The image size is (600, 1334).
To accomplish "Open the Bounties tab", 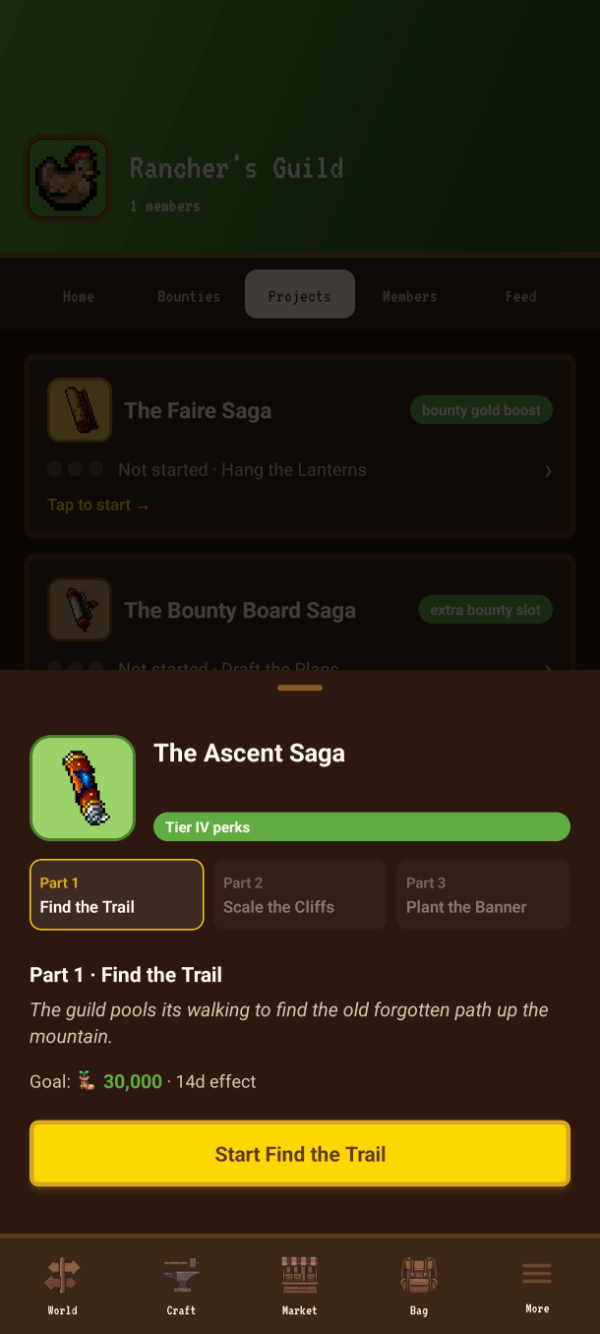I will 189,296.
